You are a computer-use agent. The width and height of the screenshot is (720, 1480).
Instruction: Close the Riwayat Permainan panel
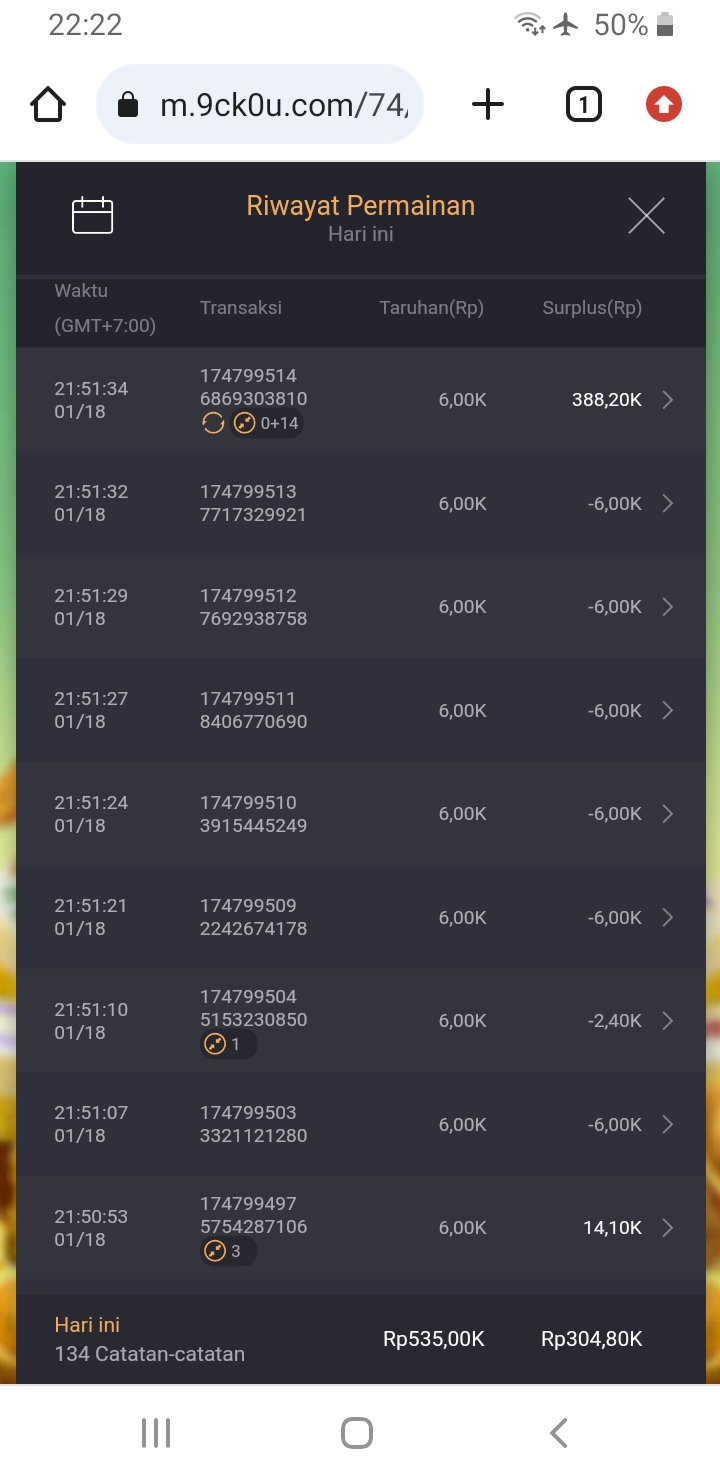click(646, 216)
